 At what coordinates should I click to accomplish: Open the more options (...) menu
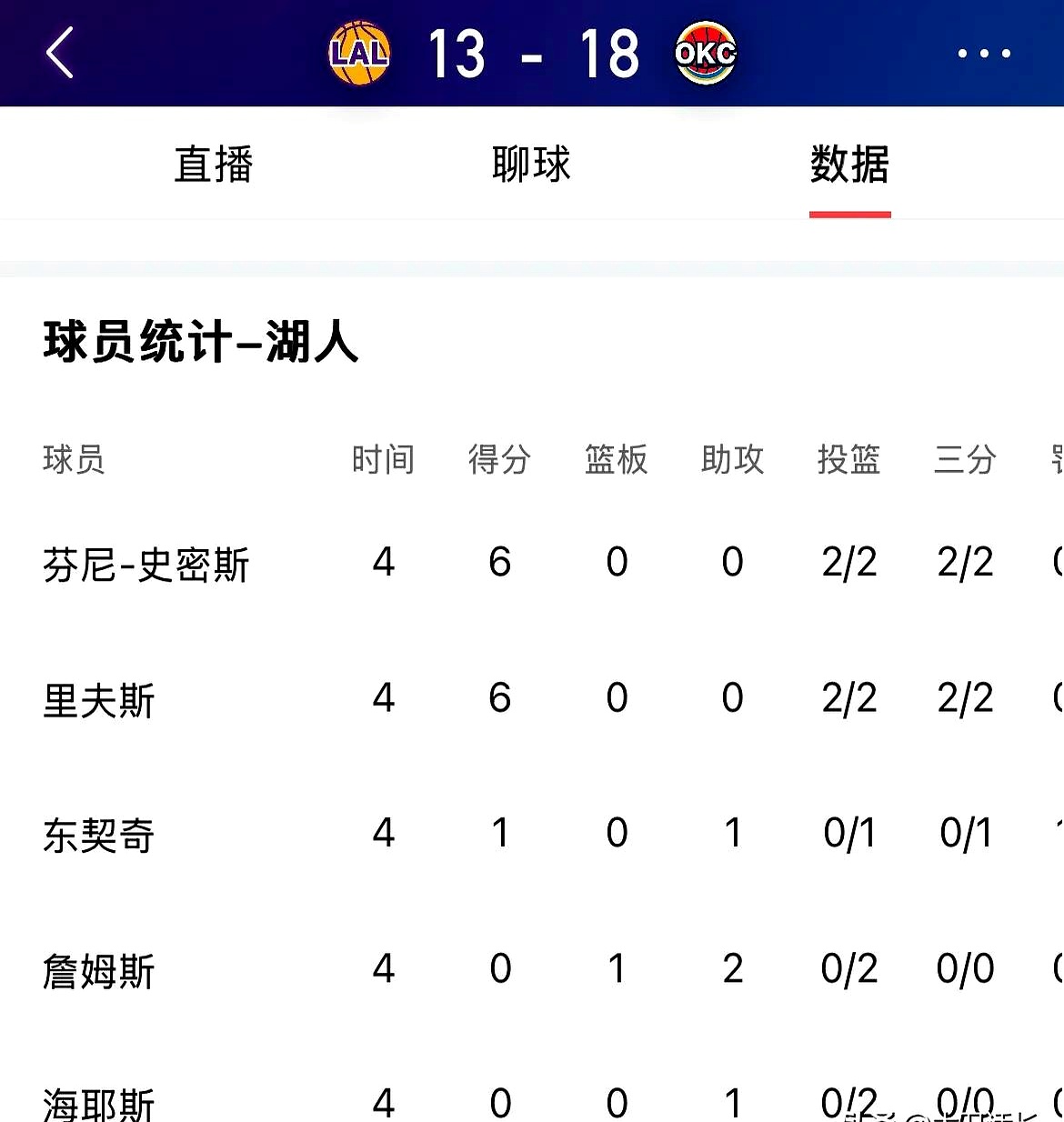(983, 53)
